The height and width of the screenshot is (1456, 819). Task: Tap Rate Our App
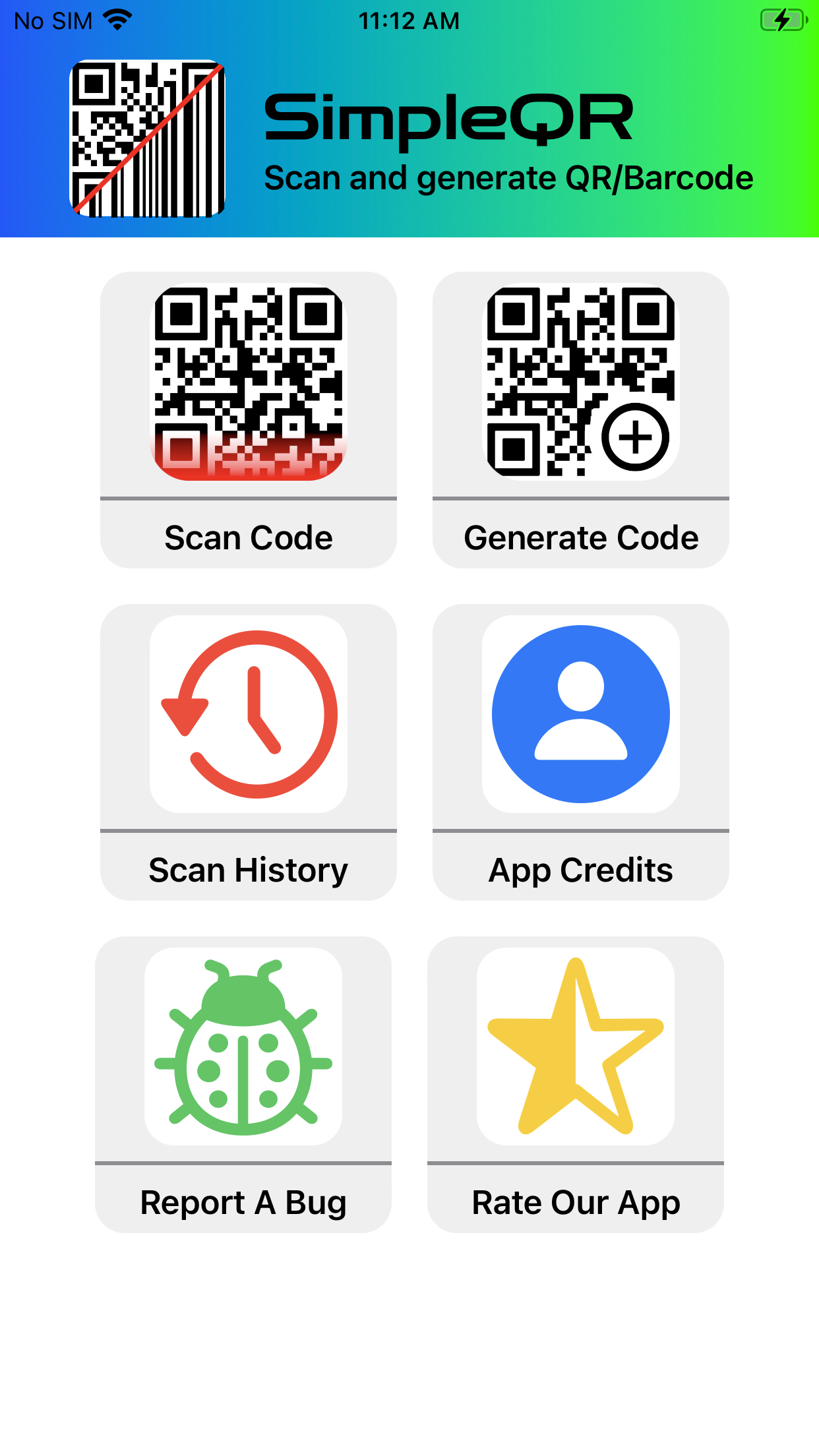pos(576,1085)
